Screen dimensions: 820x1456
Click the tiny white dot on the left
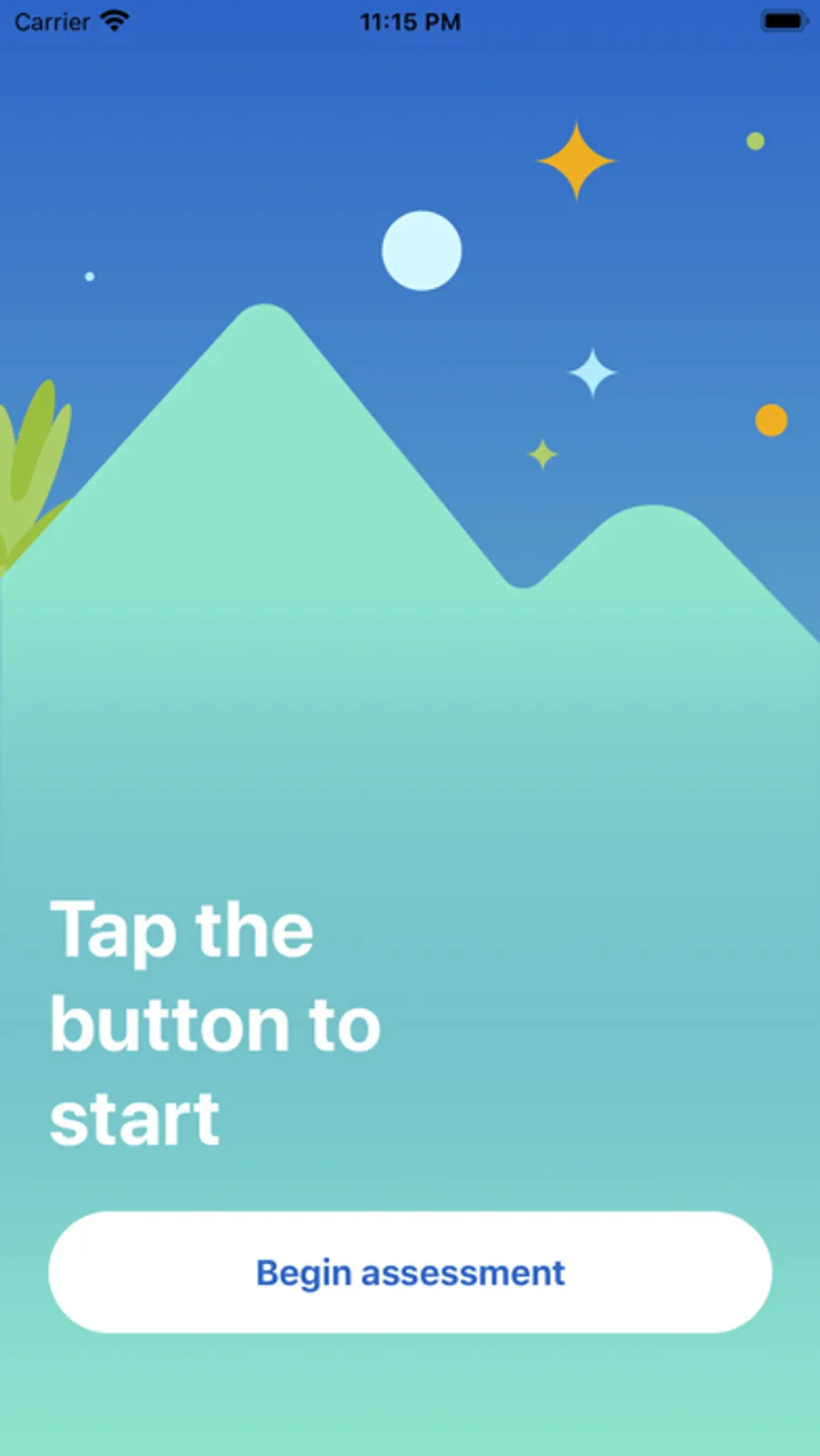coord(89,275)
